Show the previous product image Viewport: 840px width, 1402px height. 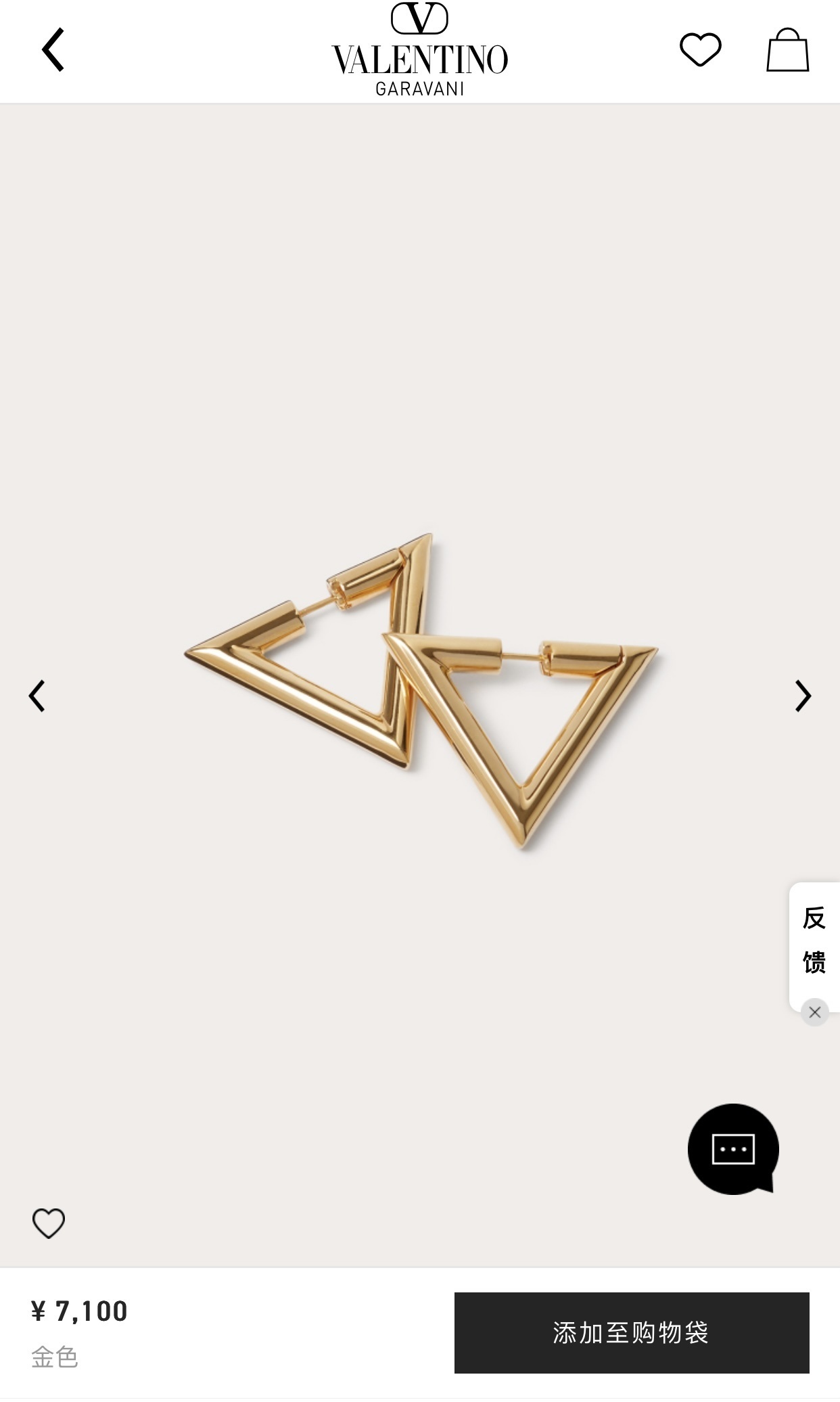point(37,696)
